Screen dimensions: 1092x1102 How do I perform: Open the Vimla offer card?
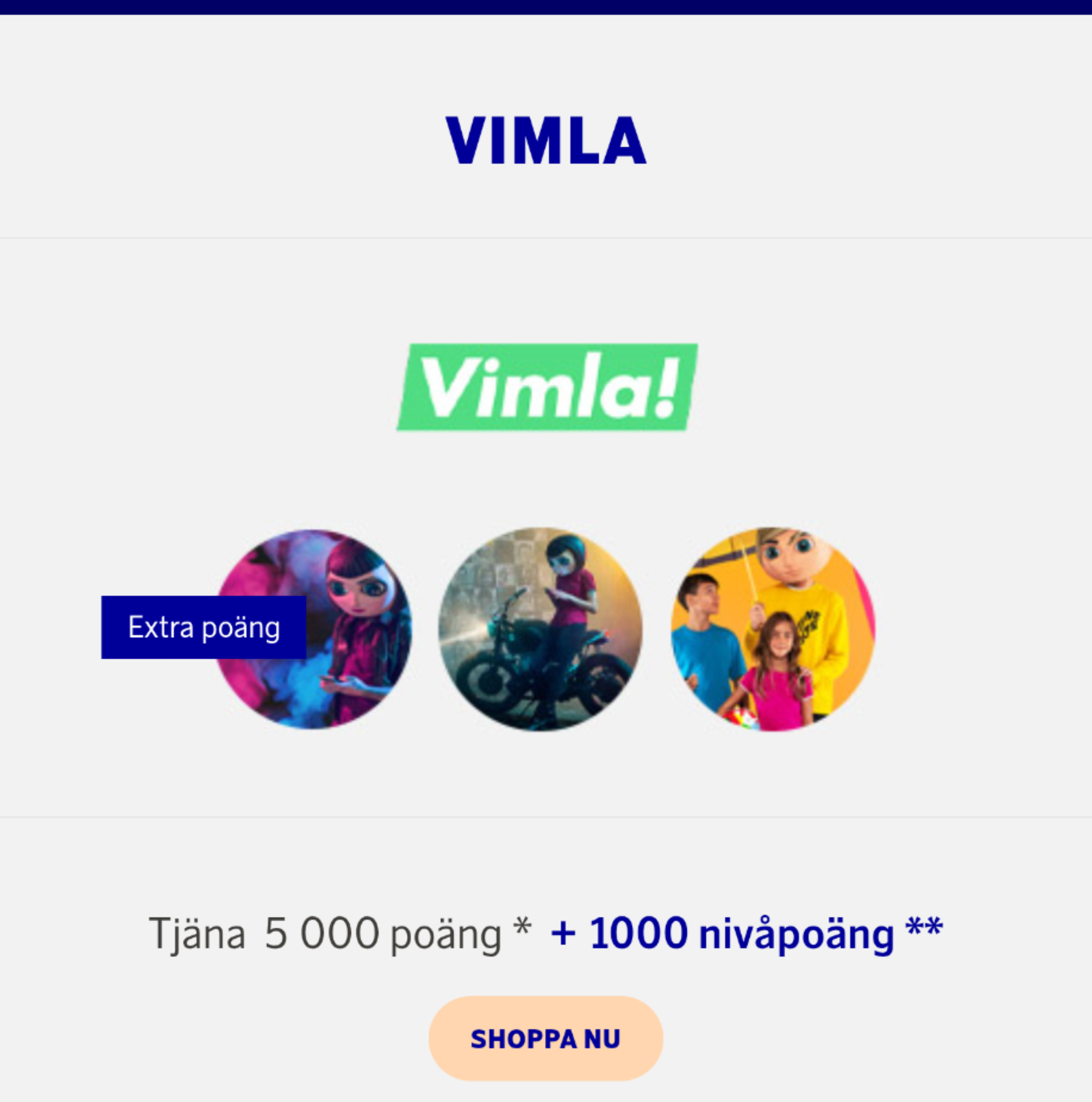click(546, 570)
